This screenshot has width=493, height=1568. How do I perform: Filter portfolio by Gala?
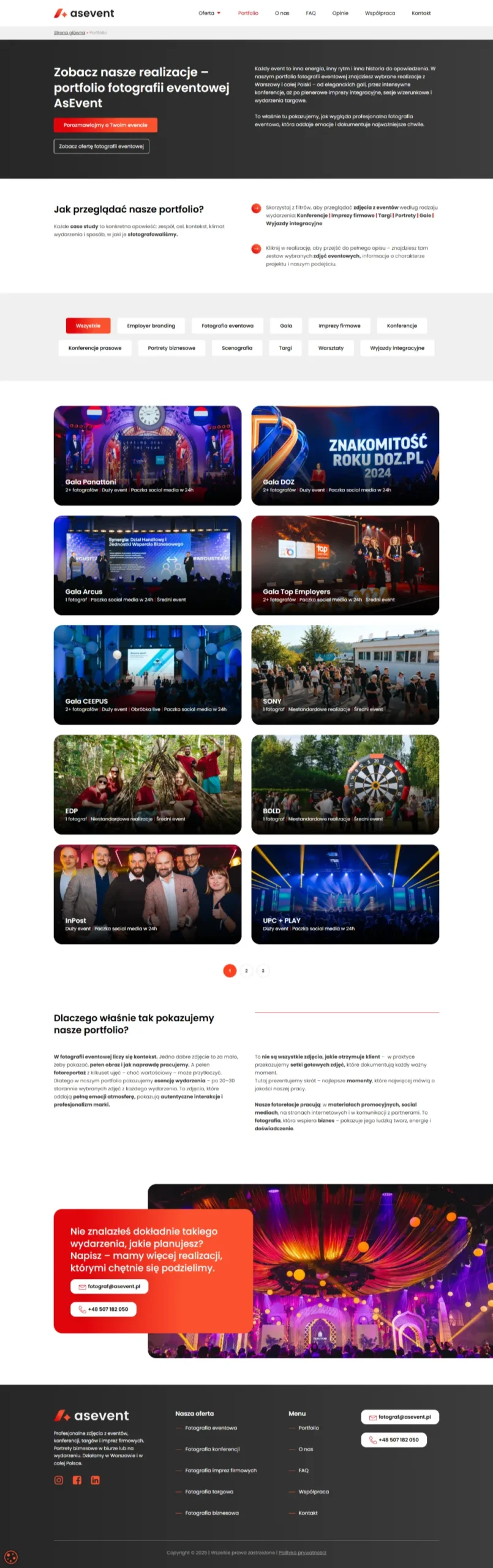286,326
